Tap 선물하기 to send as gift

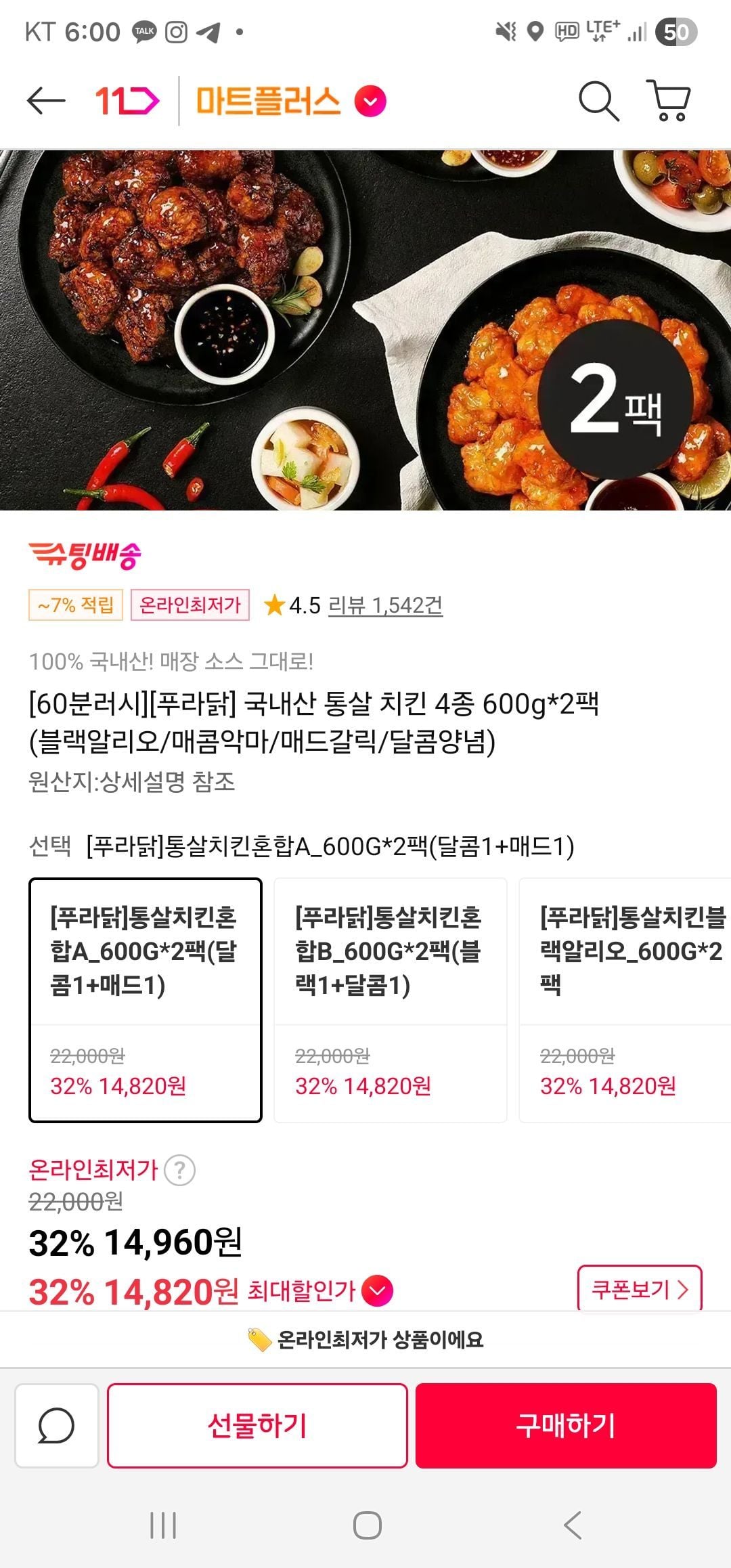257,1425
